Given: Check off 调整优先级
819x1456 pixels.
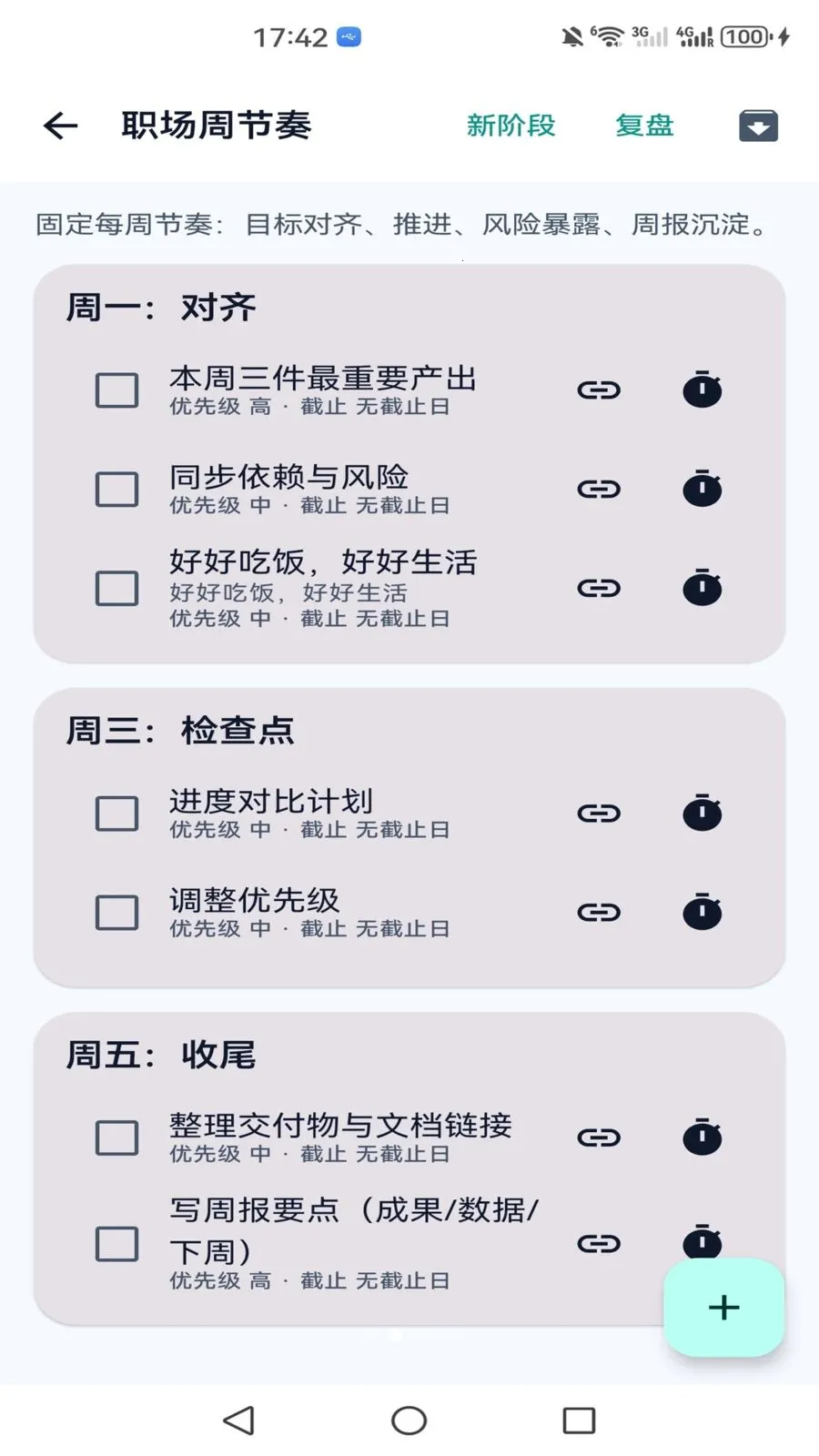Looking at the screenshot, I should tap(117, 913).
